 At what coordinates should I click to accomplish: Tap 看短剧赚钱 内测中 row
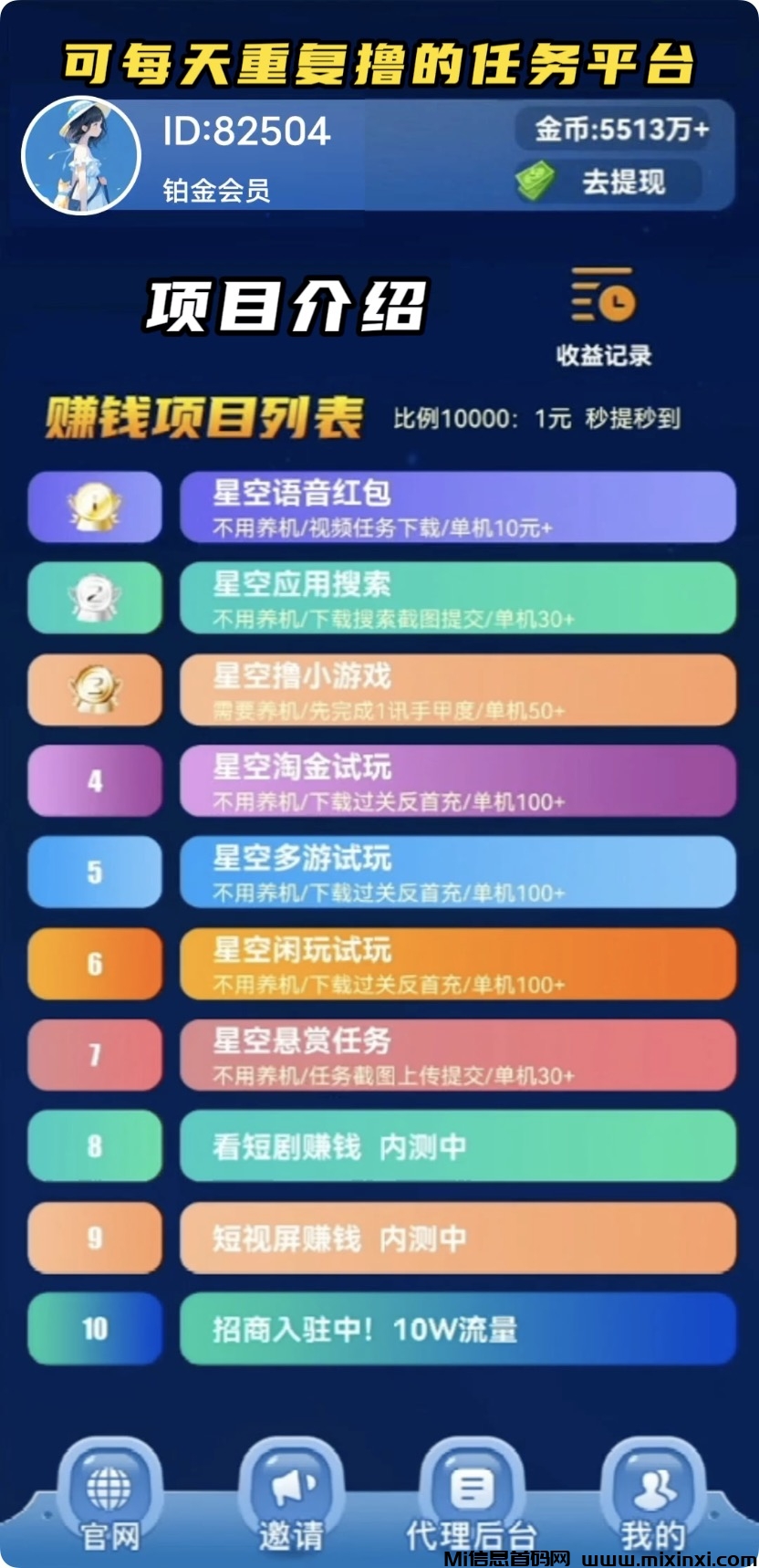pos(457,1146)
